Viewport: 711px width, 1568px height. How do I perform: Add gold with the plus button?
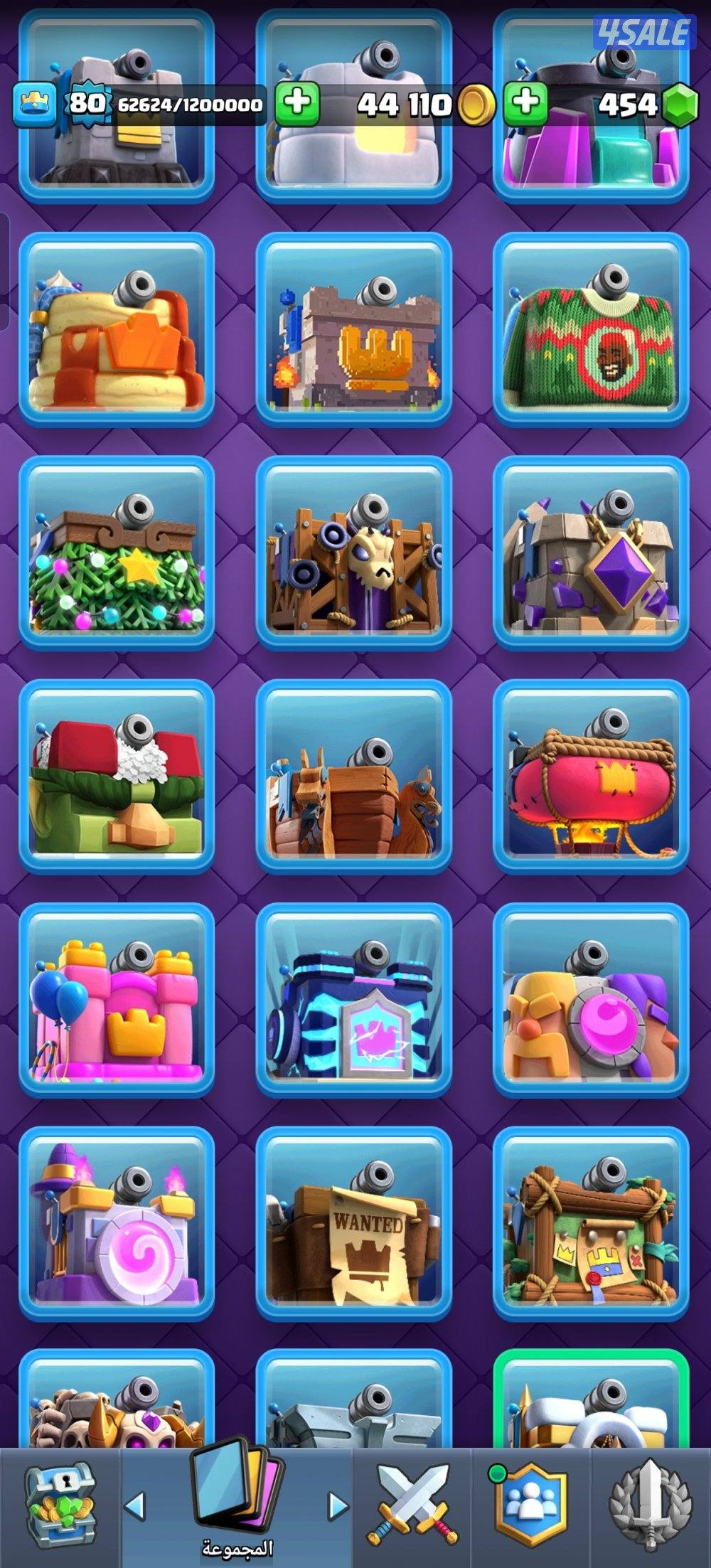point(296,103)
